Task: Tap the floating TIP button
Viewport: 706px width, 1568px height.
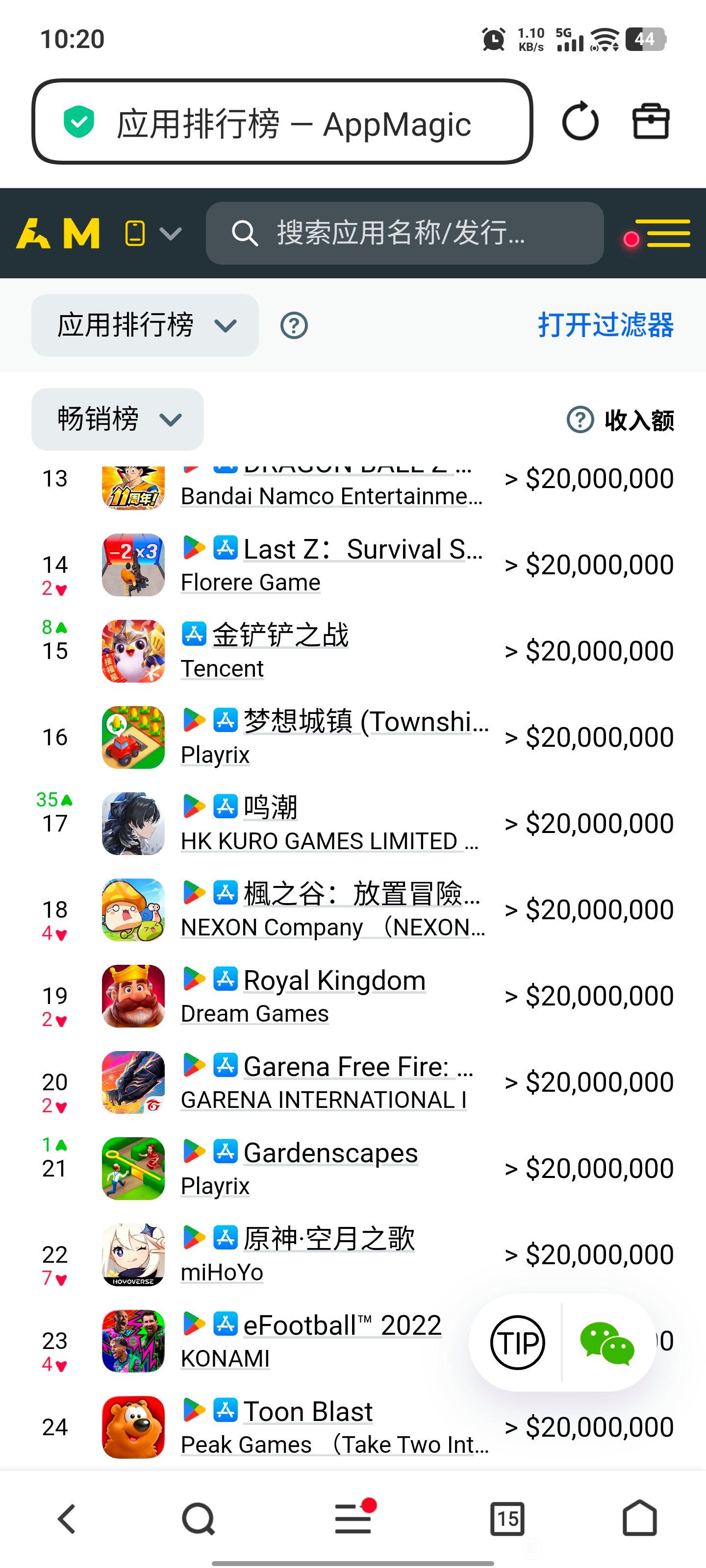Action: (x=517, y=1342)
